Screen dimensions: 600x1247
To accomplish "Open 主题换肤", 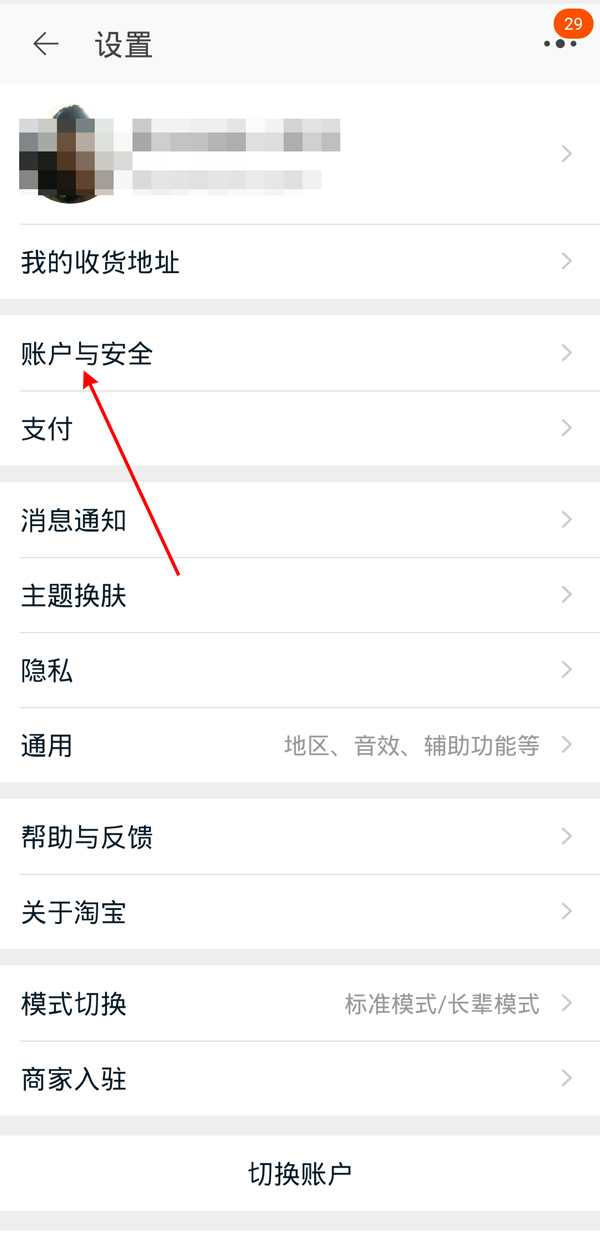I will coord(300,595).
